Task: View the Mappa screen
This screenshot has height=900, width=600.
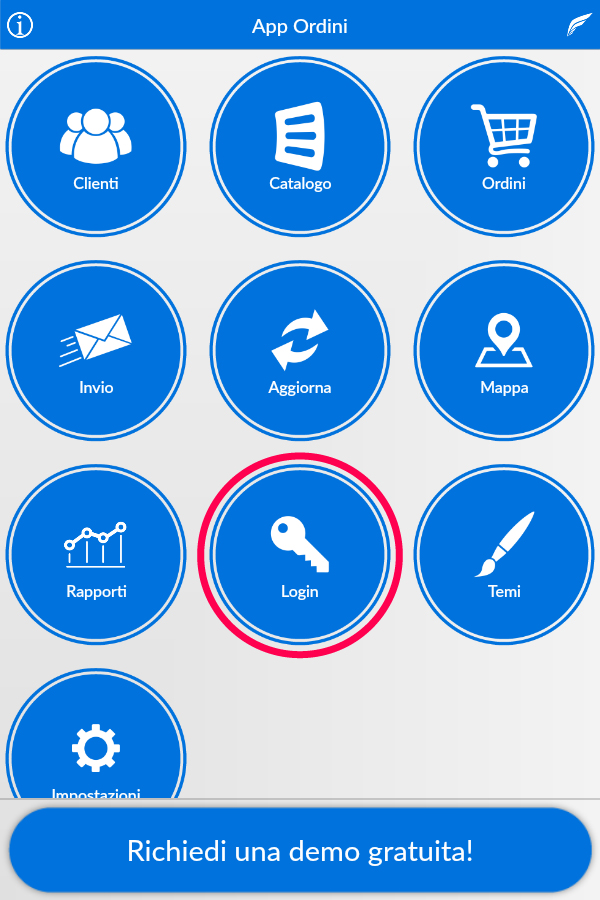Action: pyautogui.click(x=504, y=350)
